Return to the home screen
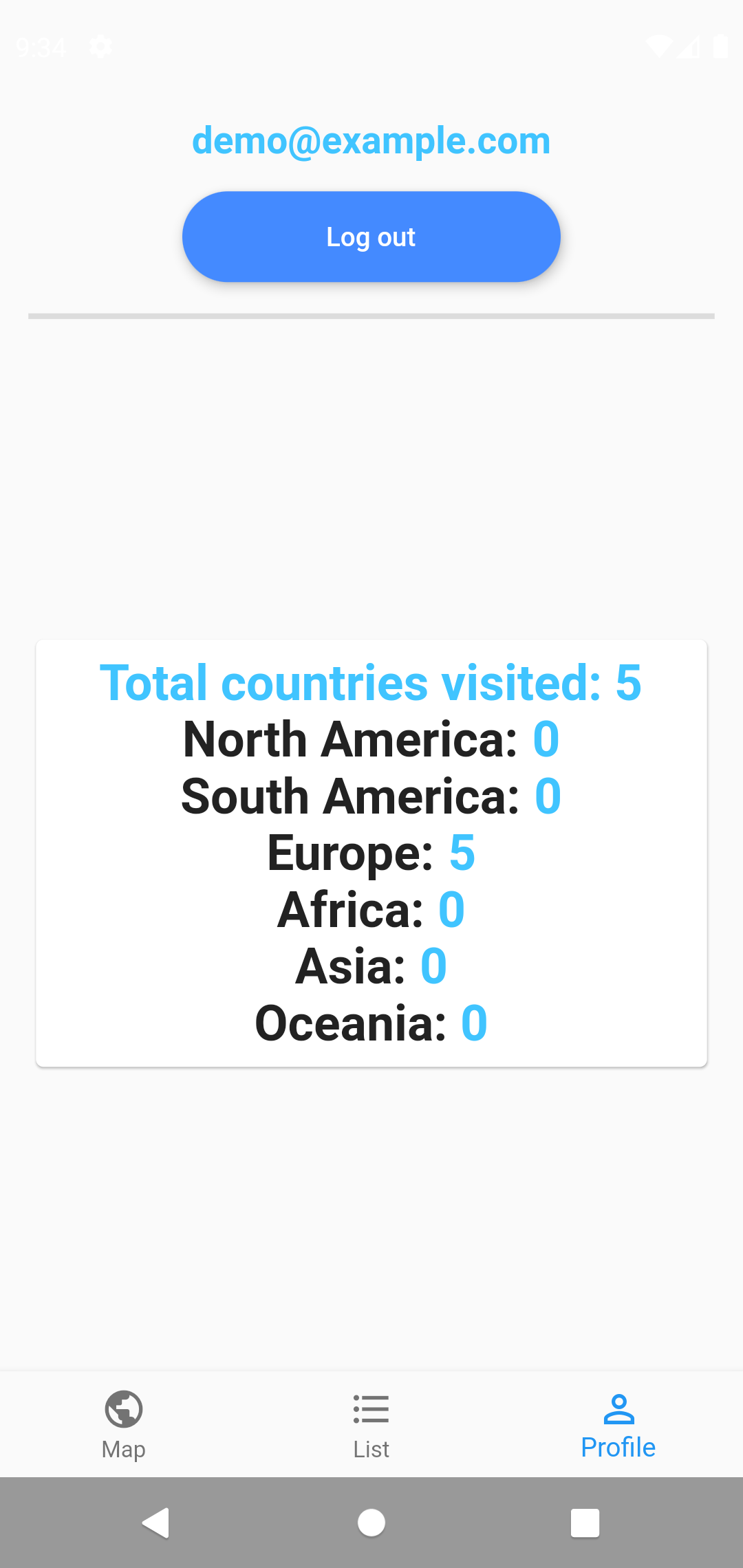 pos(371,1523)
